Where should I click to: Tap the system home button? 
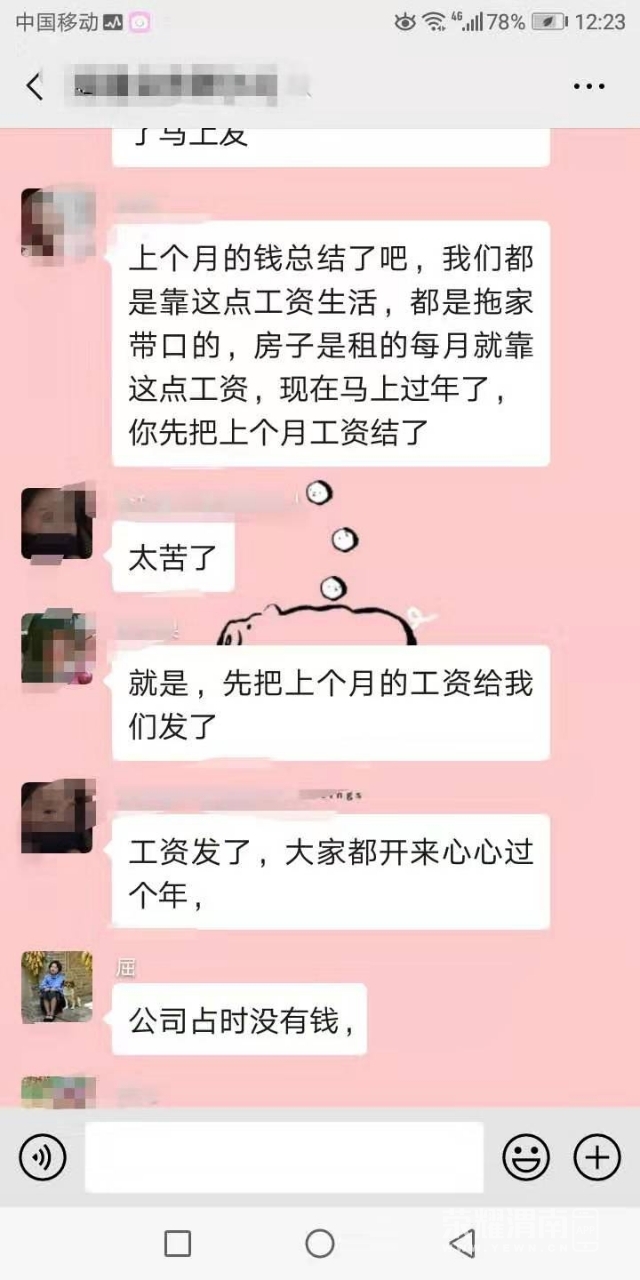click(x=320, y=1243)
